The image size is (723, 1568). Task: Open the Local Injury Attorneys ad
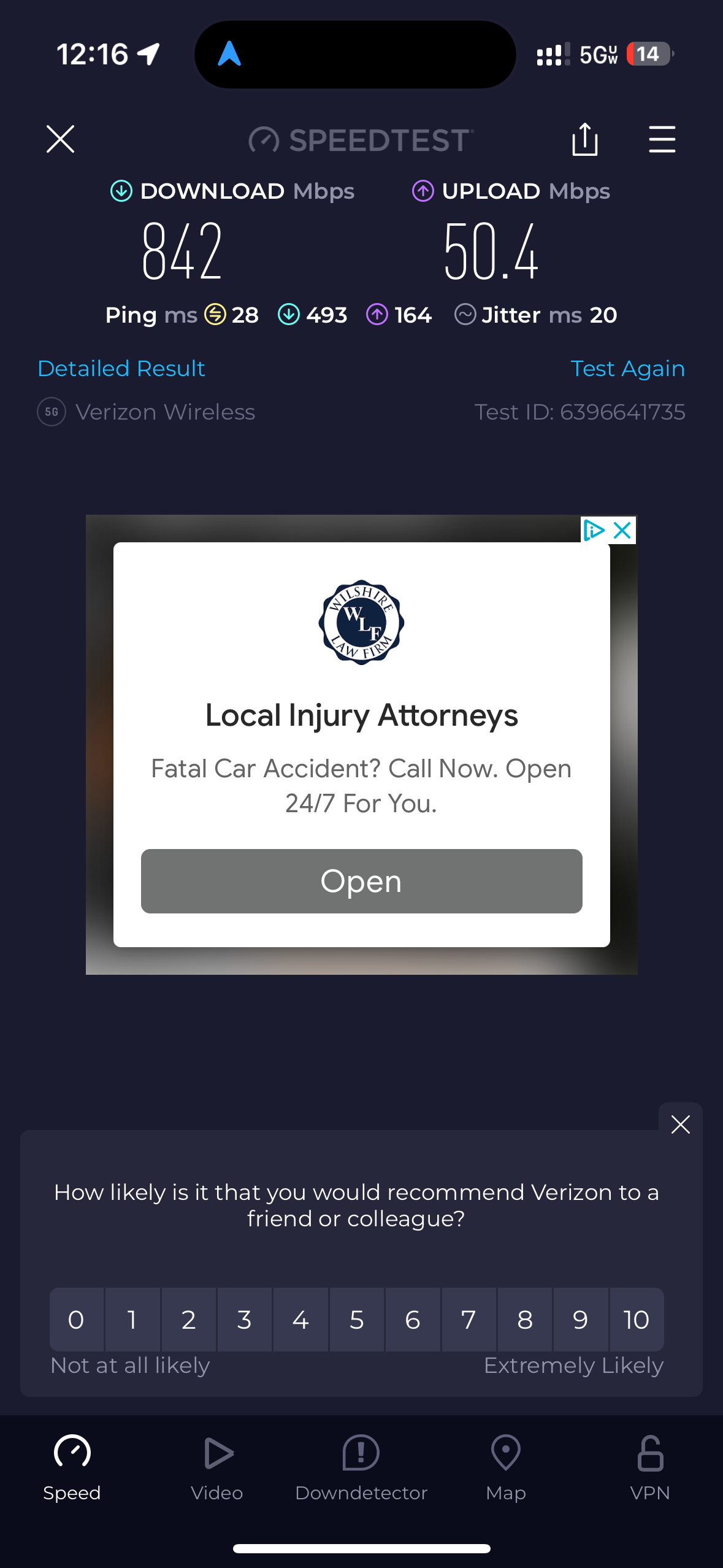click(361, 881)
